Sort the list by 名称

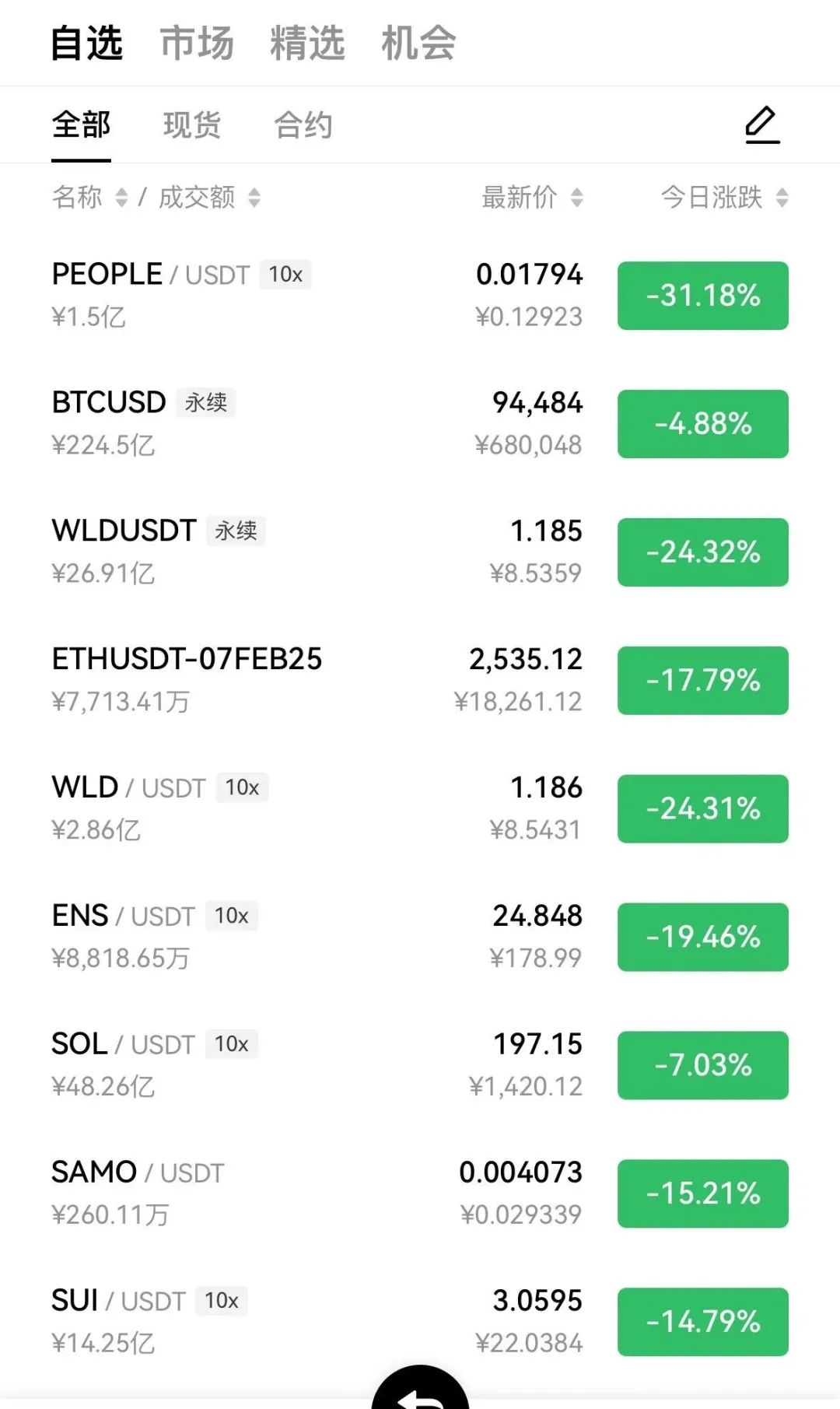point(89,198)
